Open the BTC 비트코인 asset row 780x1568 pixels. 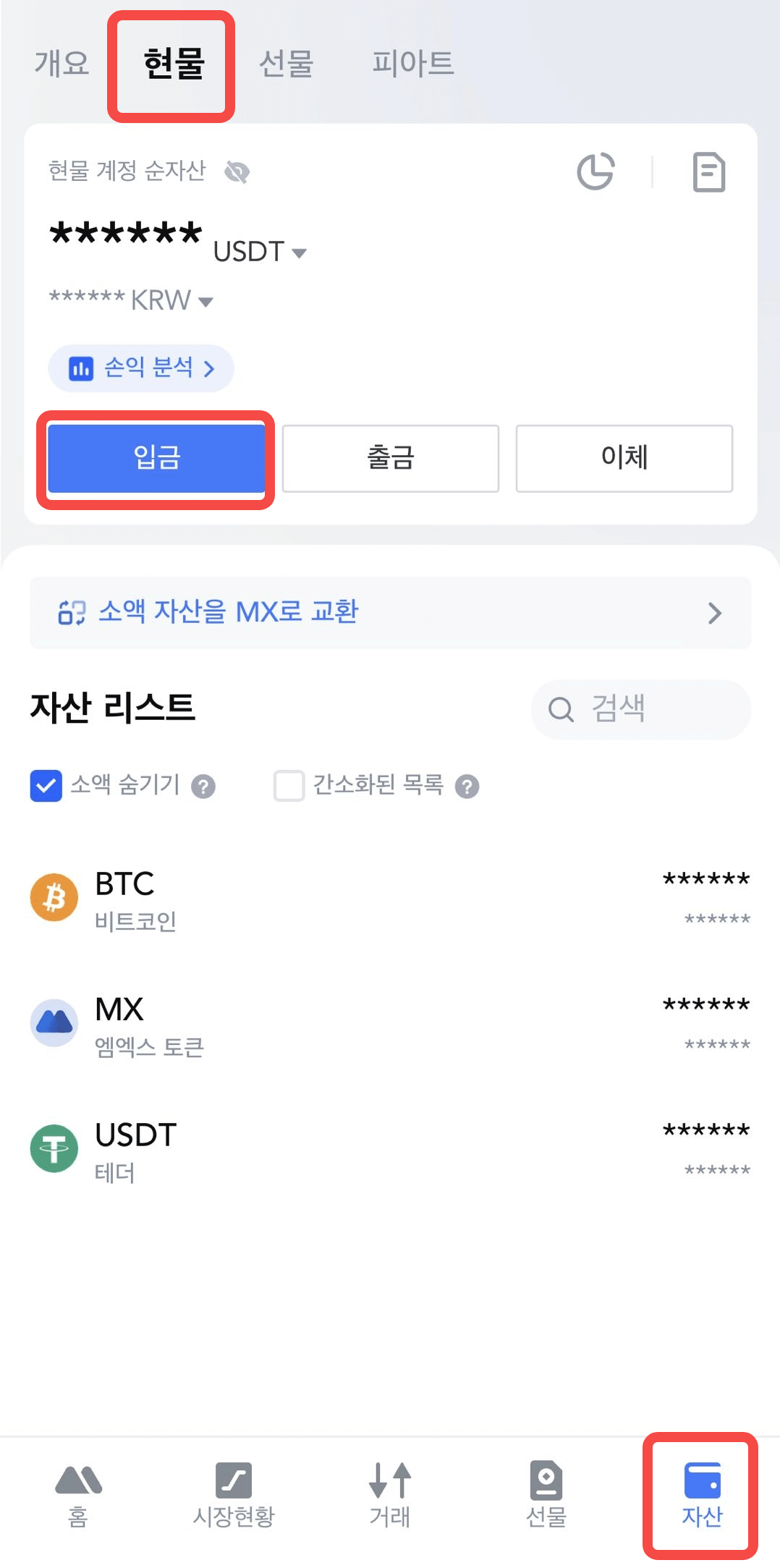391,899
